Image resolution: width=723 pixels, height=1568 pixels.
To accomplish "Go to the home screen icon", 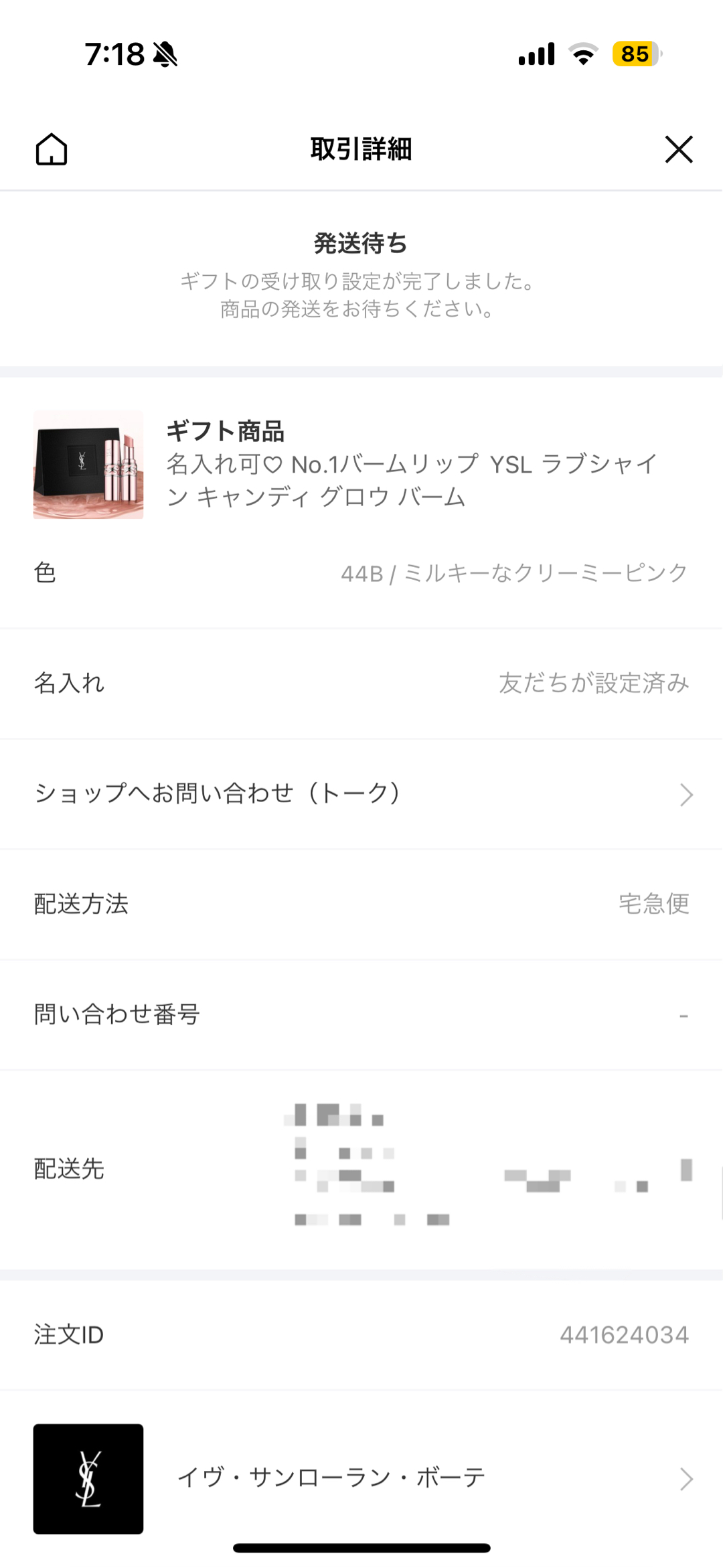I will (52, 149).
